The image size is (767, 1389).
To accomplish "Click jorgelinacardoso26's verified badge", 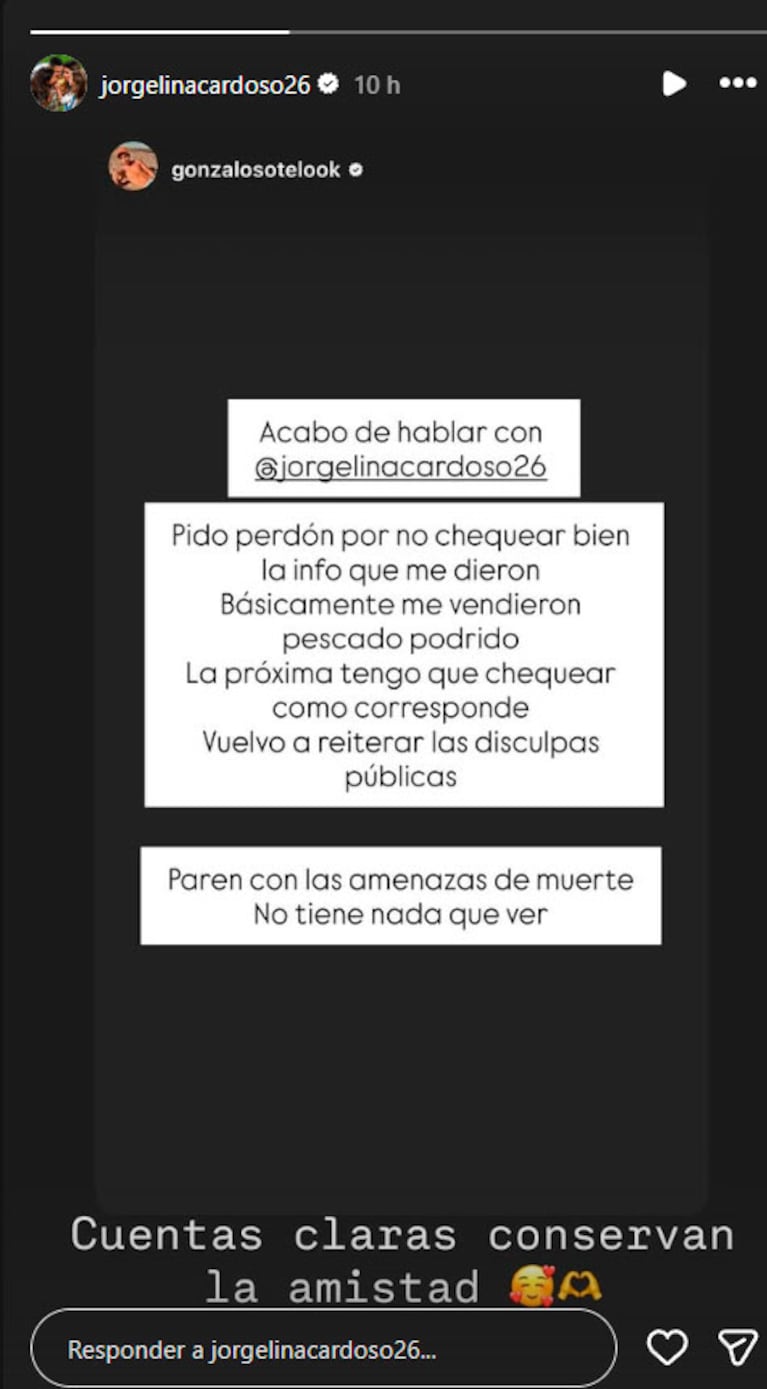I will tap(327, 85).
